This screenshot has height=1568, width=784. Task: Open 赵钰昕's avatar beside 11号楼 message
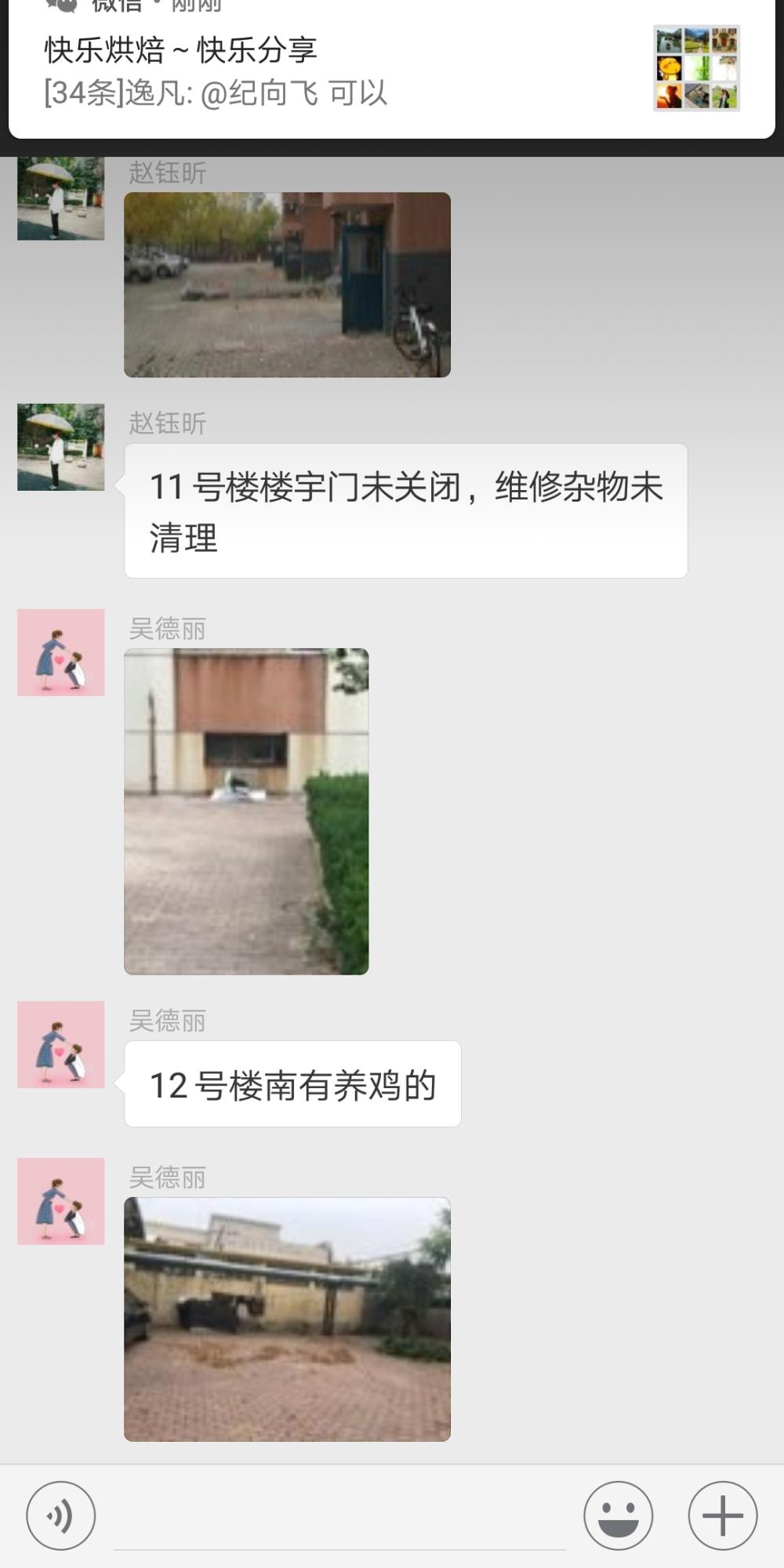pos(61,447)
